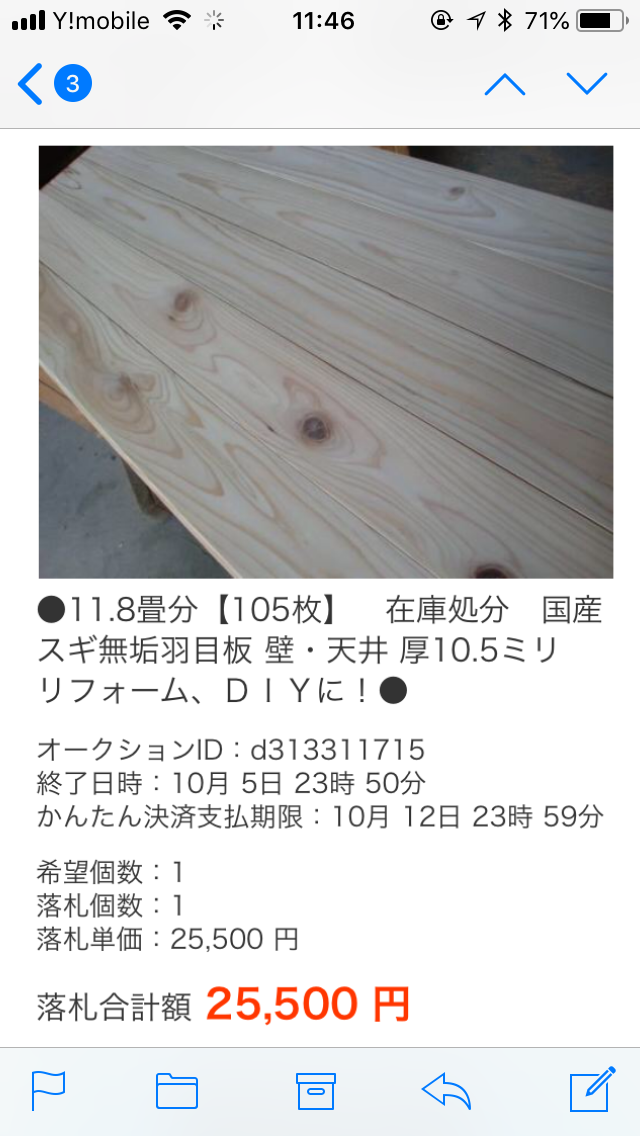Move this email to a folder
The width and height of the screenshot is (640, 1136).
click(x=177, y=1090)
